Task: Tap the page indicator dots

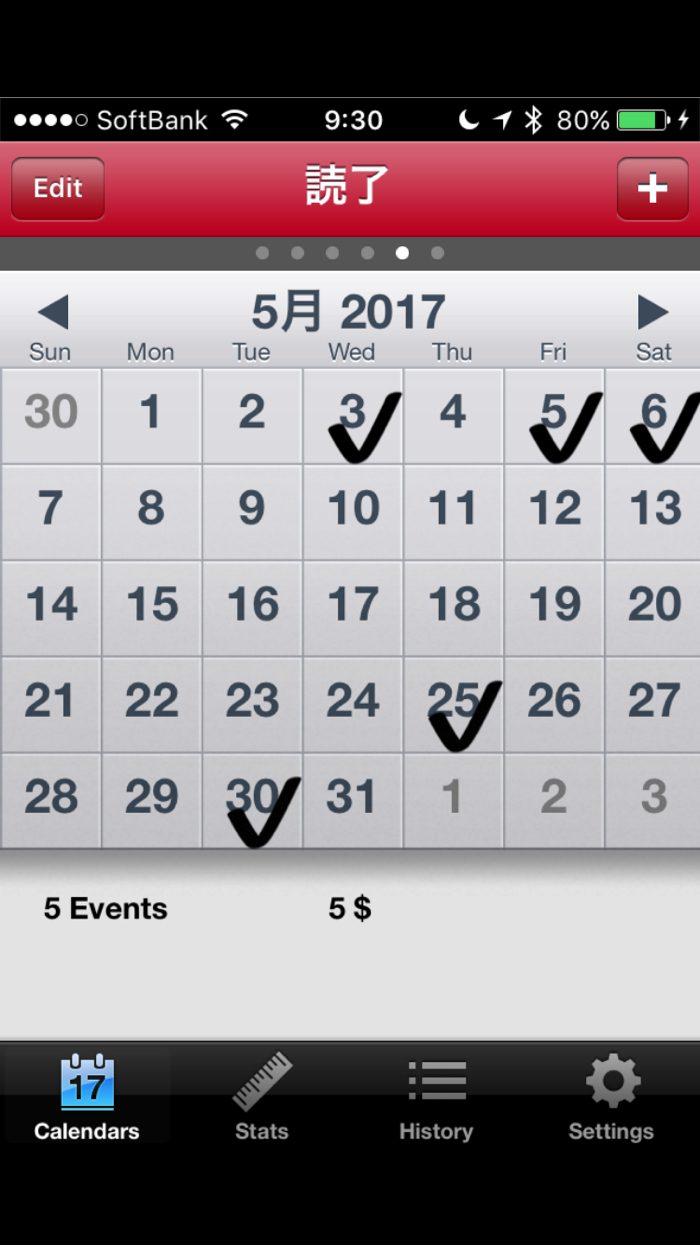Action: coord(350,253)
